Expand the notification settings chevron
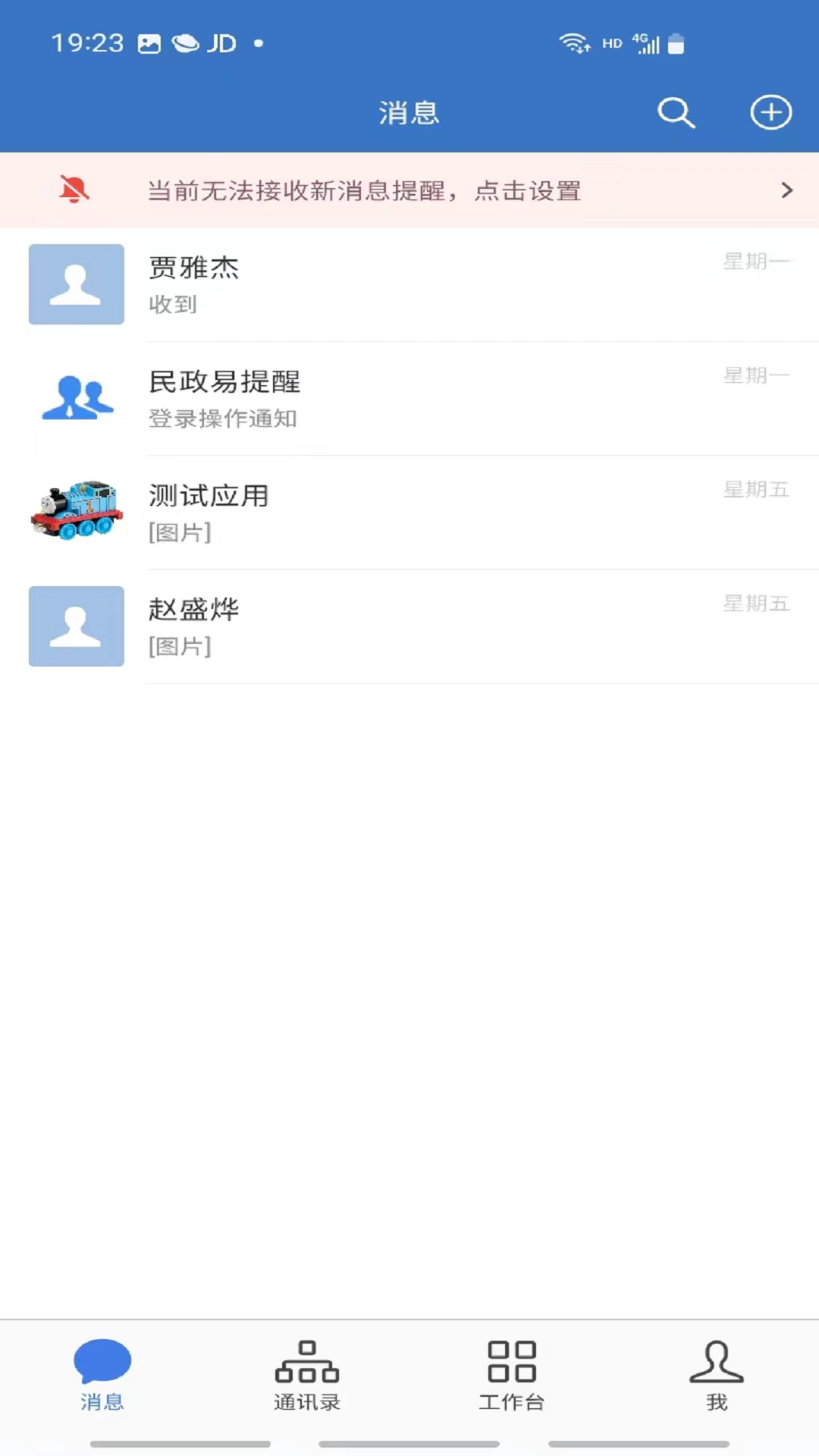The width and height of the screenshot is (819, 1456). pos(786,190)
